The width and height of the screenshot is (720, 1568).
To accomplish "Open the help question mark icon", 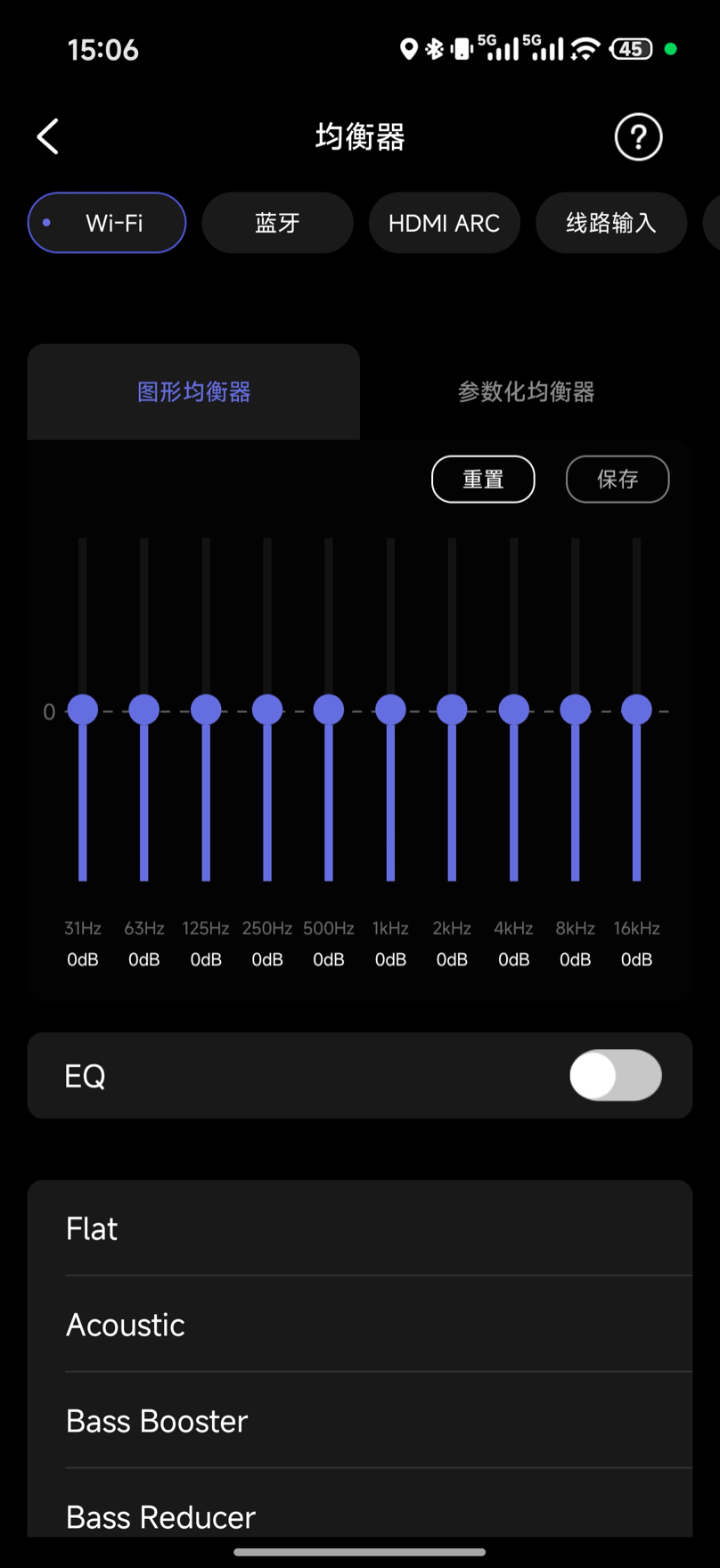I will click(x=638, y=136).
